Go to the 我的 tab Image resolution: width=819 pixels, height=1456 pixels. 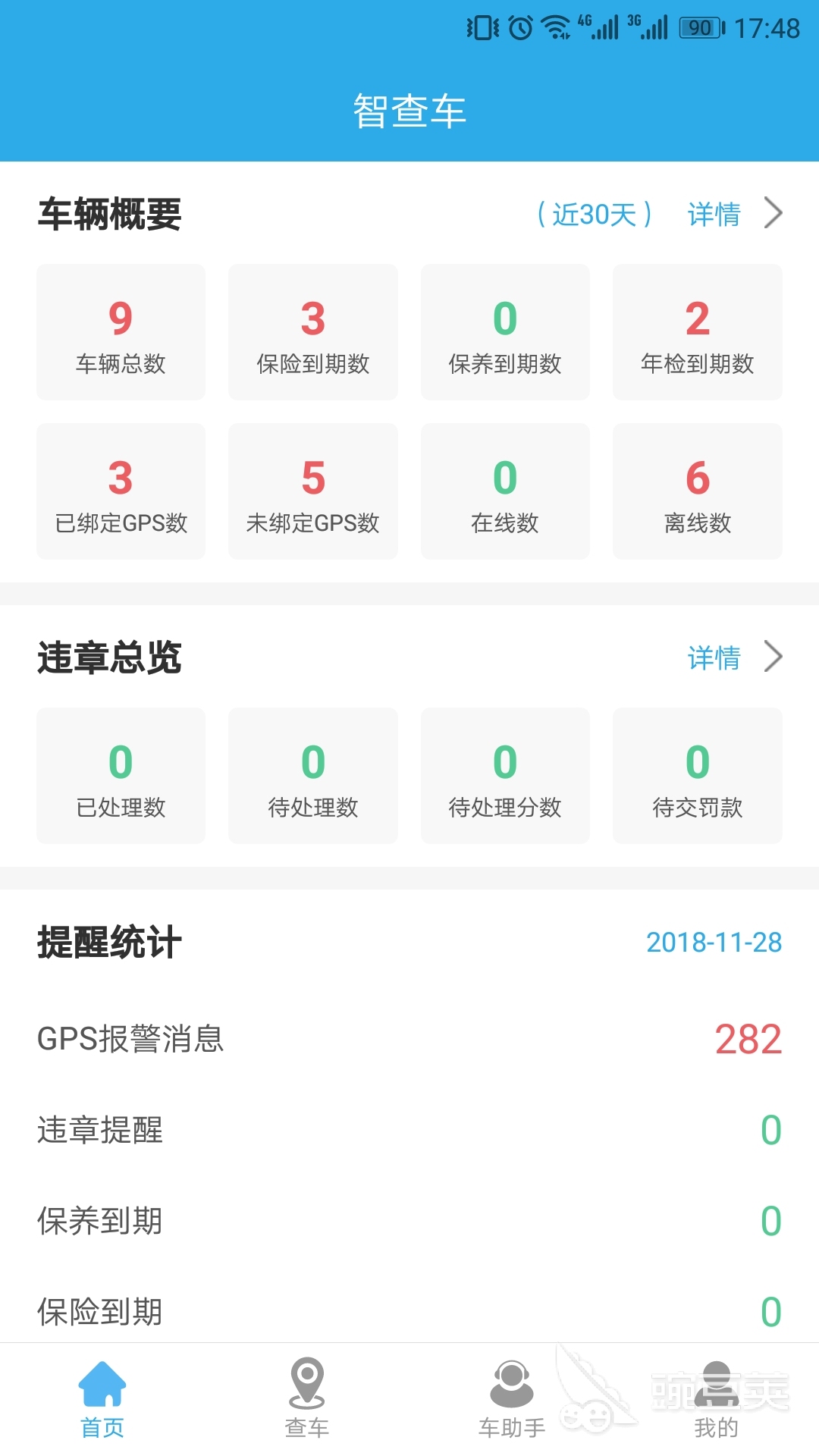(716, 1398)
